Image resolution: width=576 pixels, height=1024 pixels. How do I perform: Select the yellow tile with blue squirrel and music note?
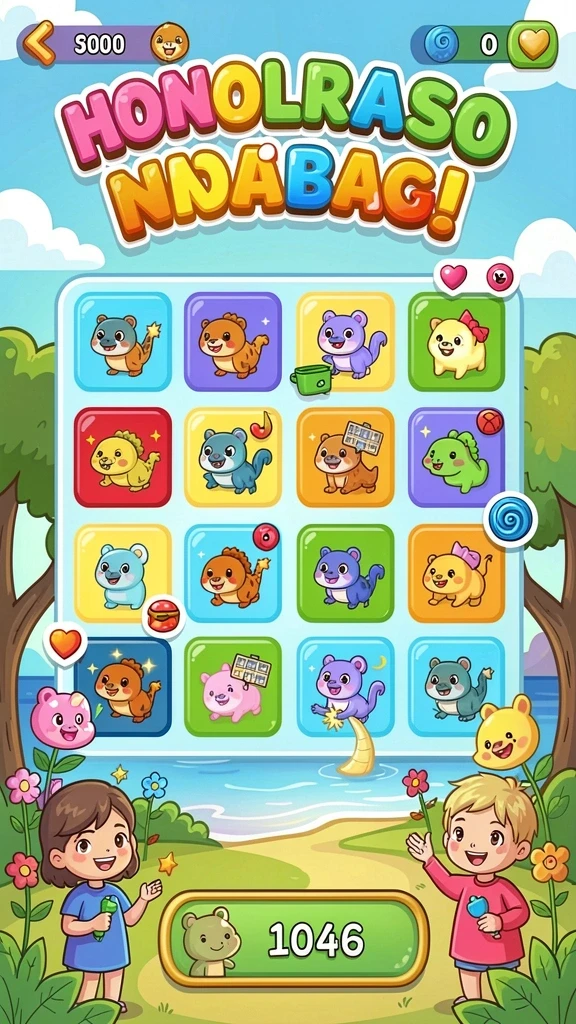(x=232, y=457)
